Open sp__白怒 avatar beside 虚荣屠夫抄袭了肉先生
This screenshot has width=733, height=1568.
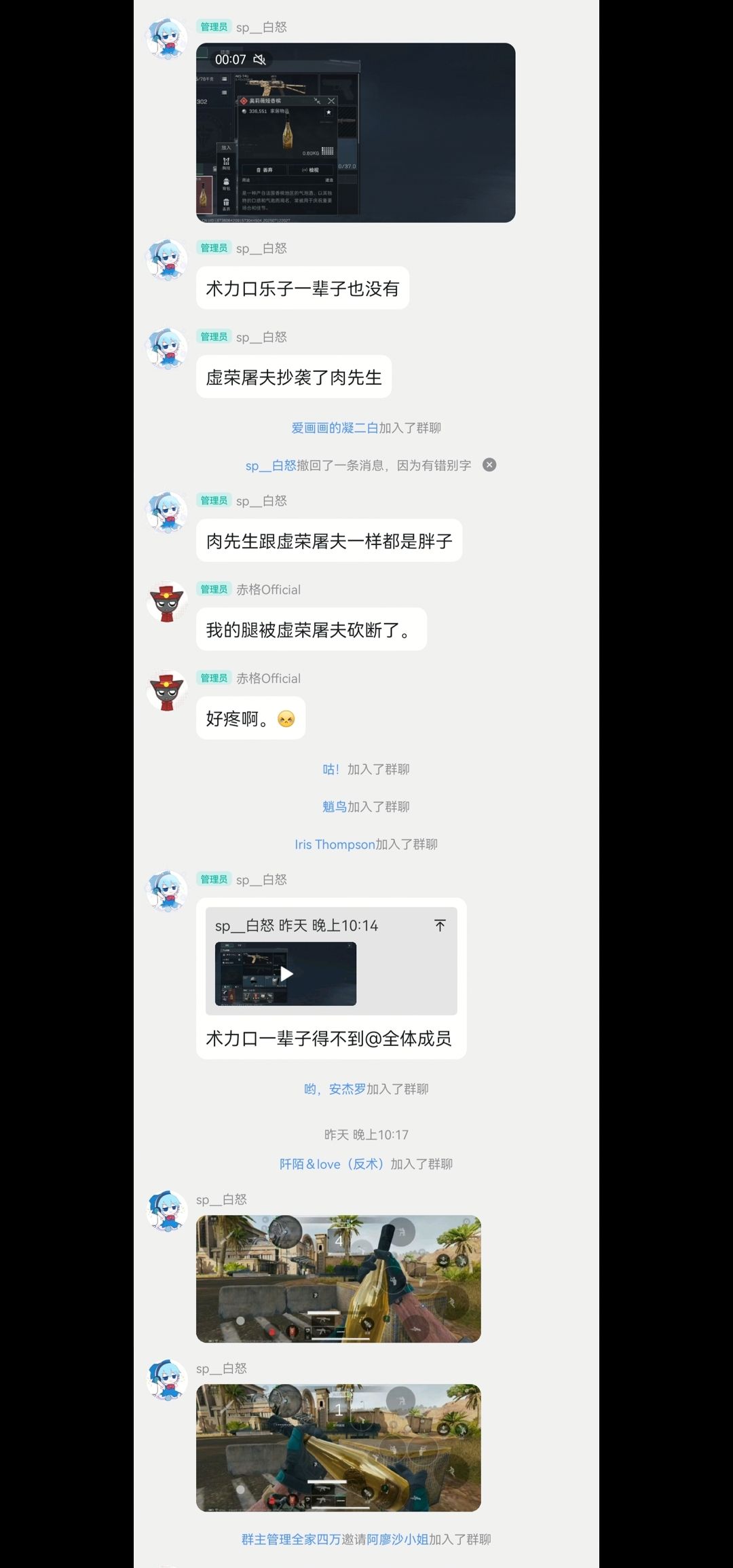(167, 348)
